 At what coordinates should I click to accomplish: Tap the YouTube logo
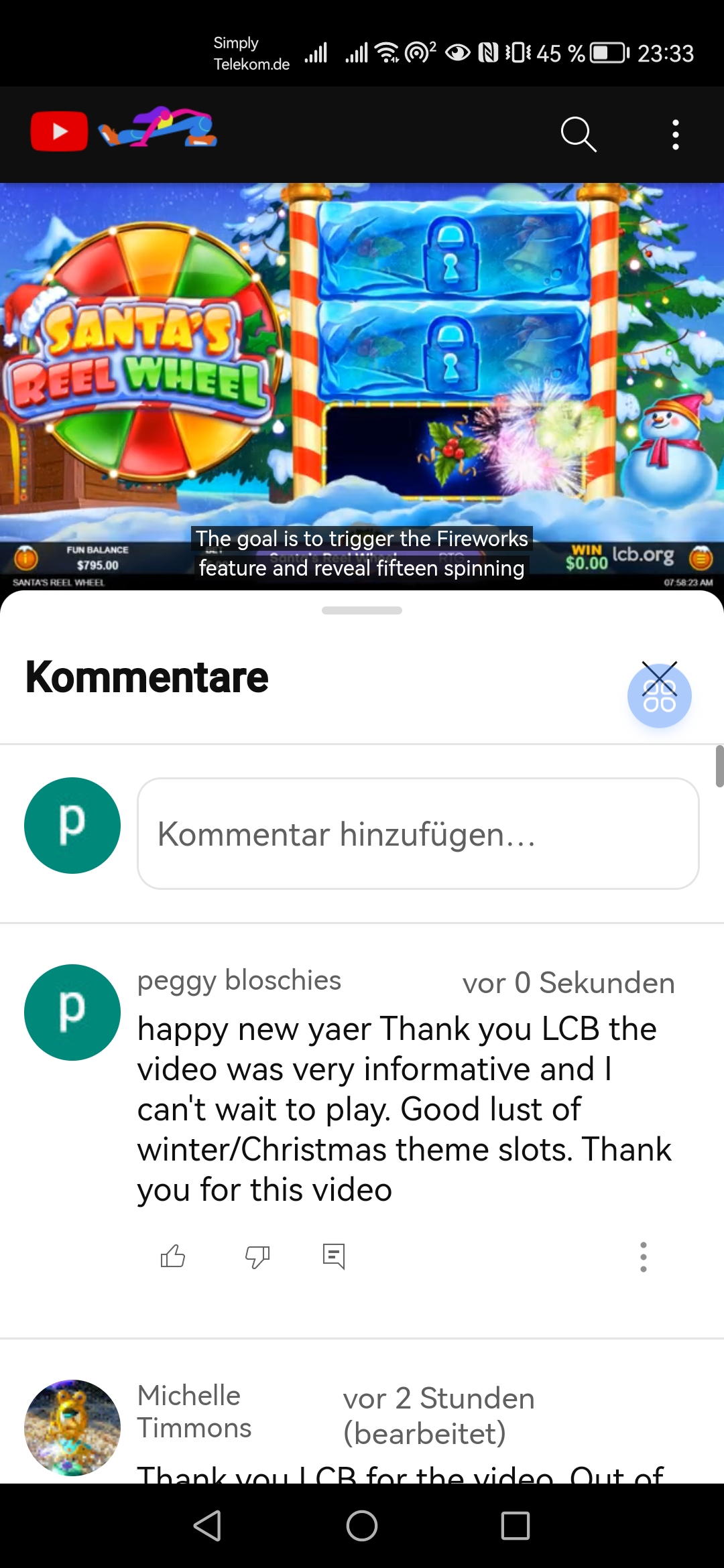(59, 131)
